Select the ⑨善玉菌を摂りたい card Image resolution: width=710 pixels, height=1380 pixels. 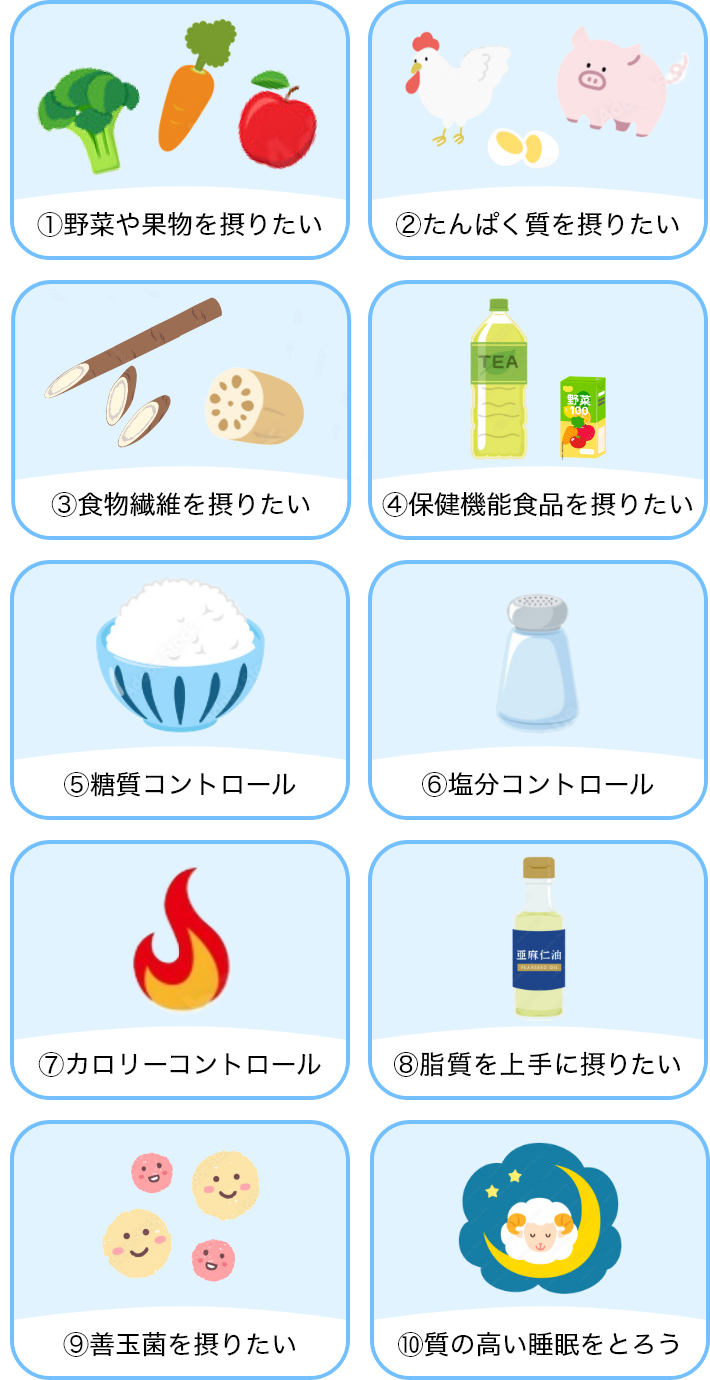[180, 1250]
